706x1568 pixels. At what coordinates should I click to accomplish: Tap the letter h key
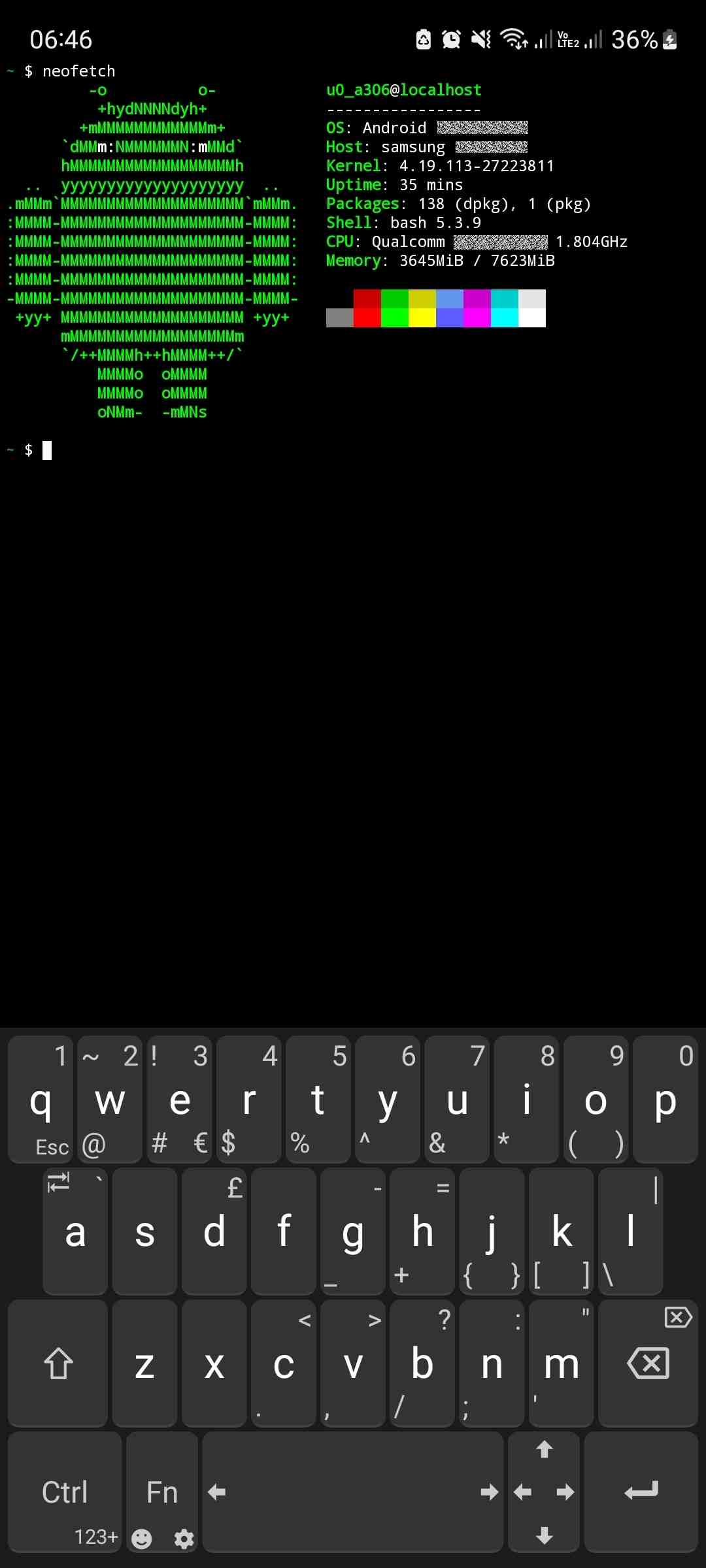click(x=422, y=1232)
